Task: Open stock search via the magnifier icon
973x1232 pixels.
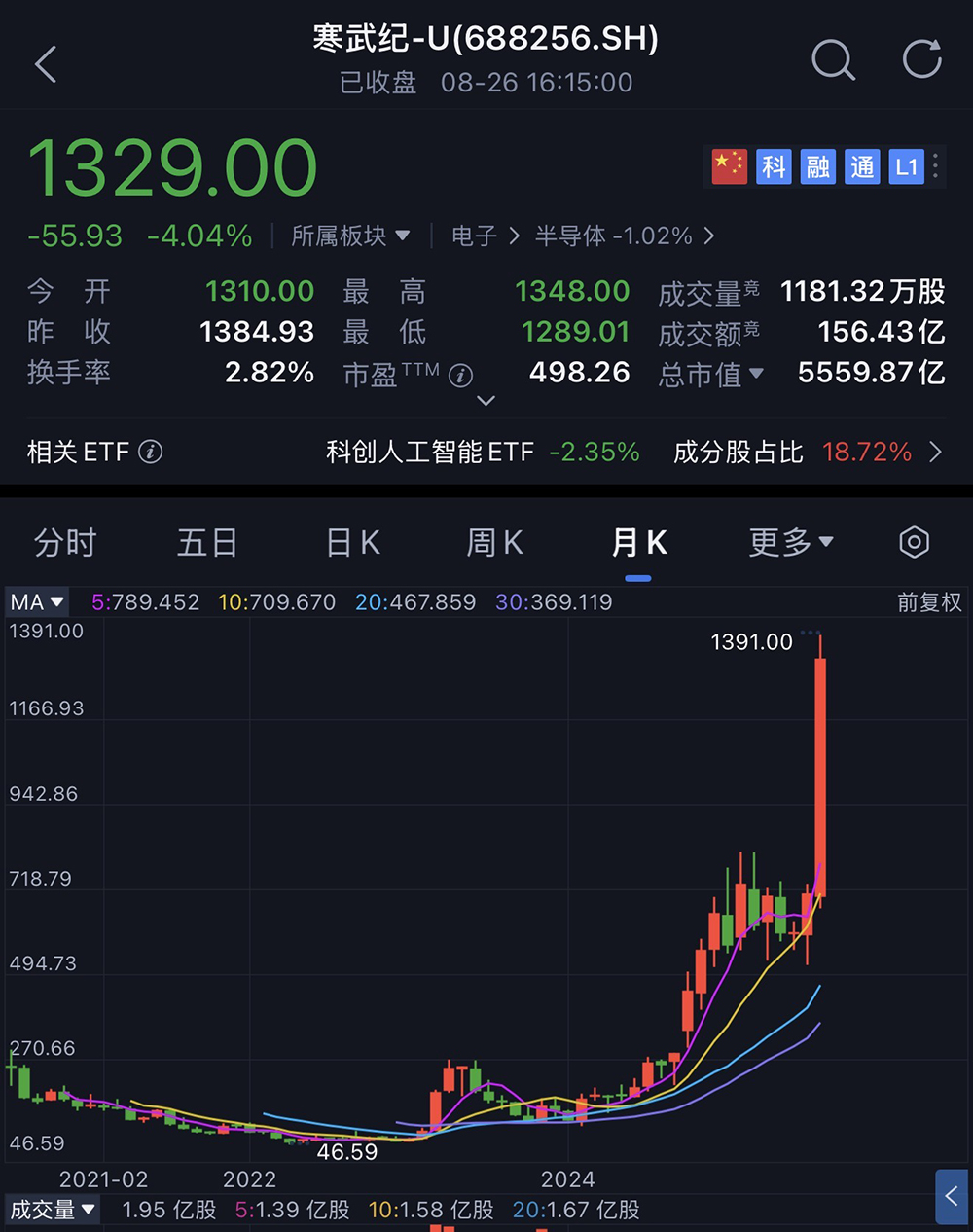Action: point(834,61)
